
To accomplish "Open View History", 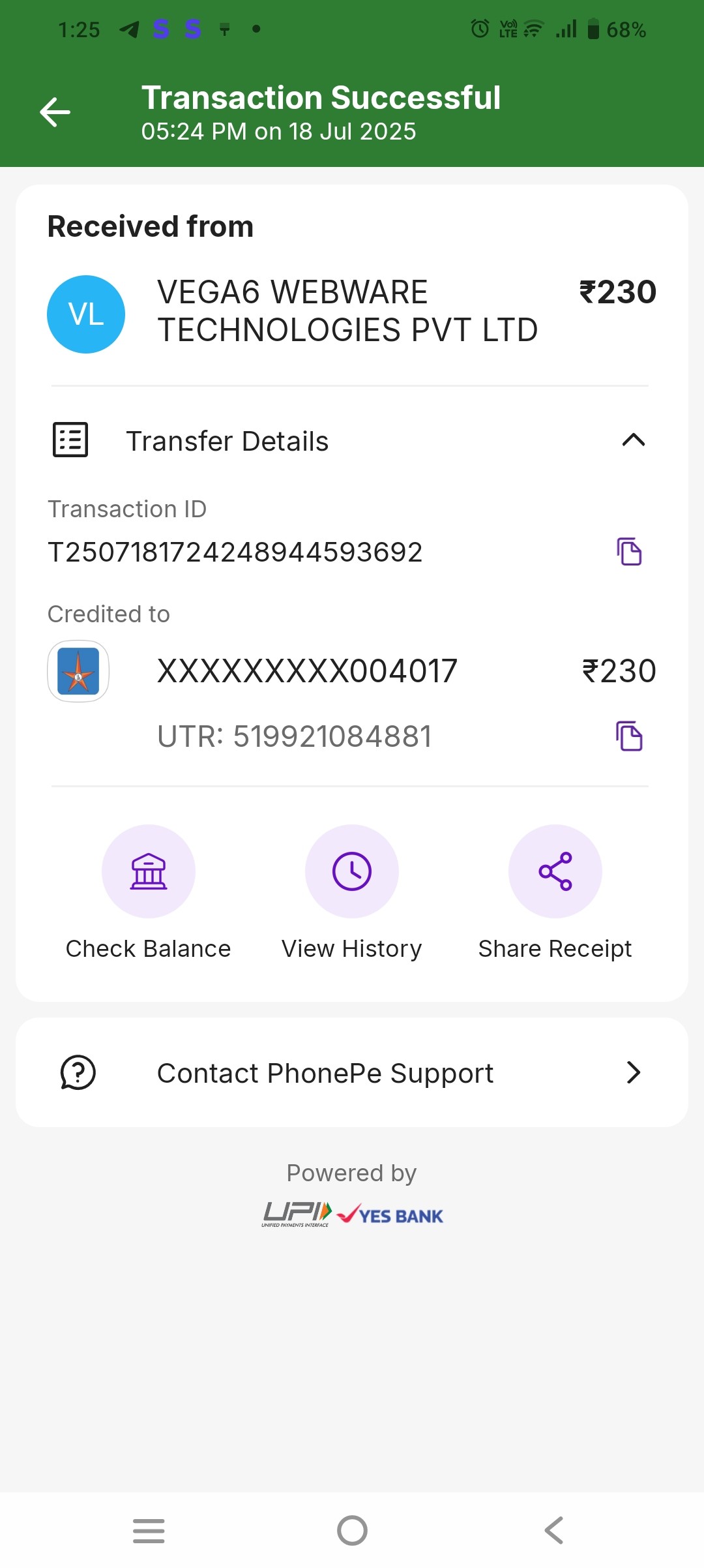I will (x=352, y=871).
